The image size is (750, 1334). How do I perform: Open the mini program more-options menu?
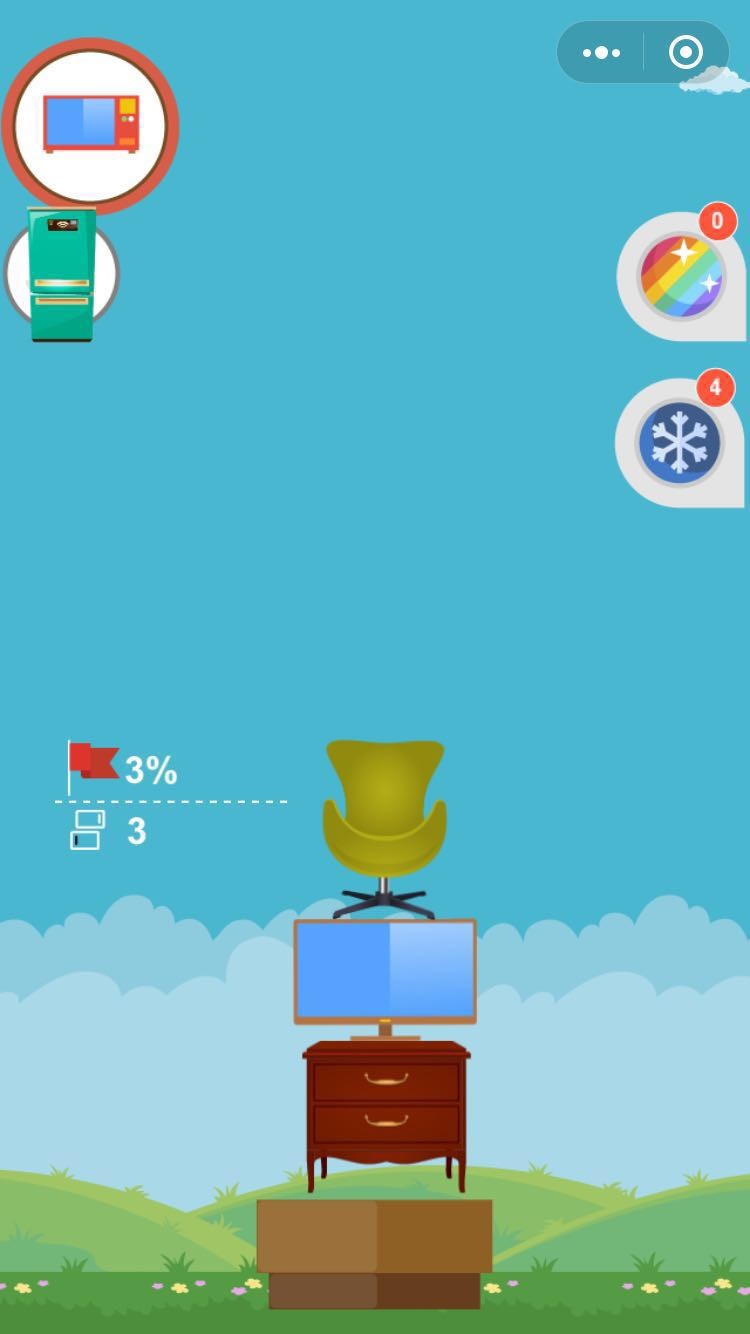601,52
